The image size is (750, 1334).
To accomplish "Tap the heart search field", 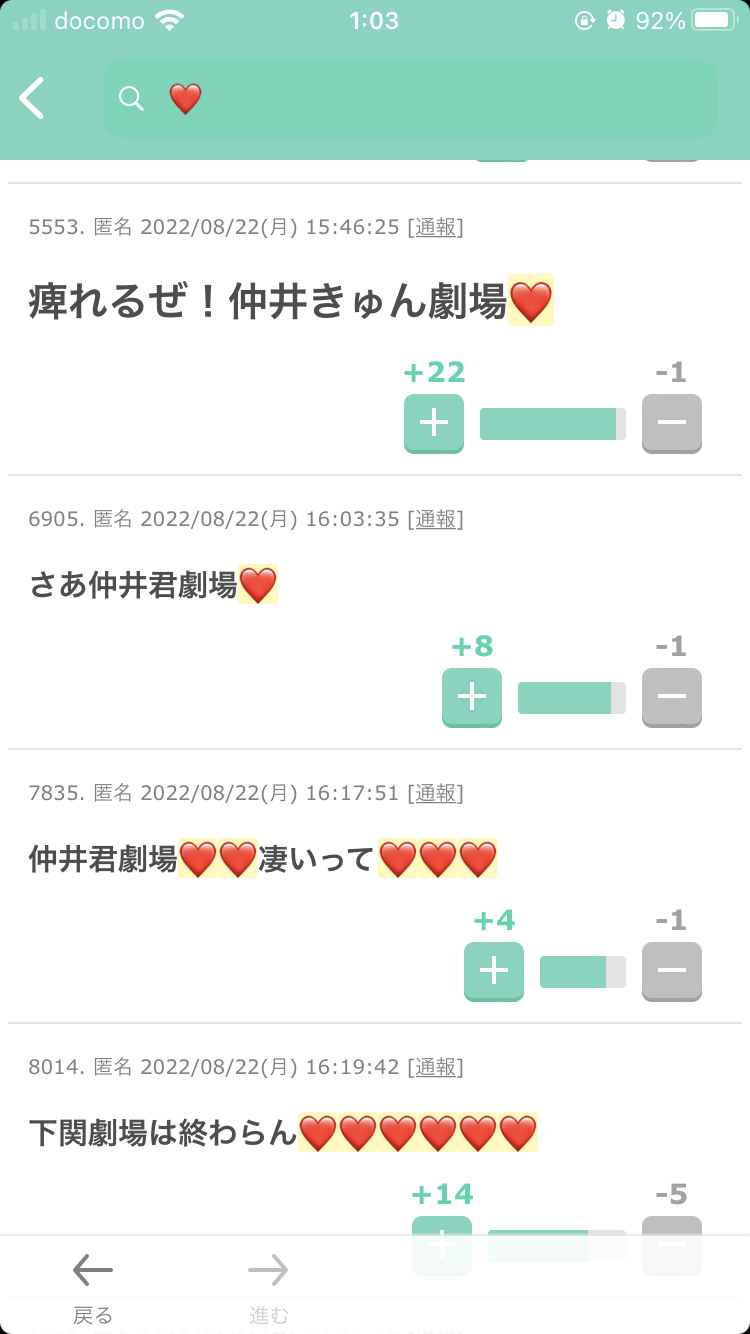I will 411,98.
